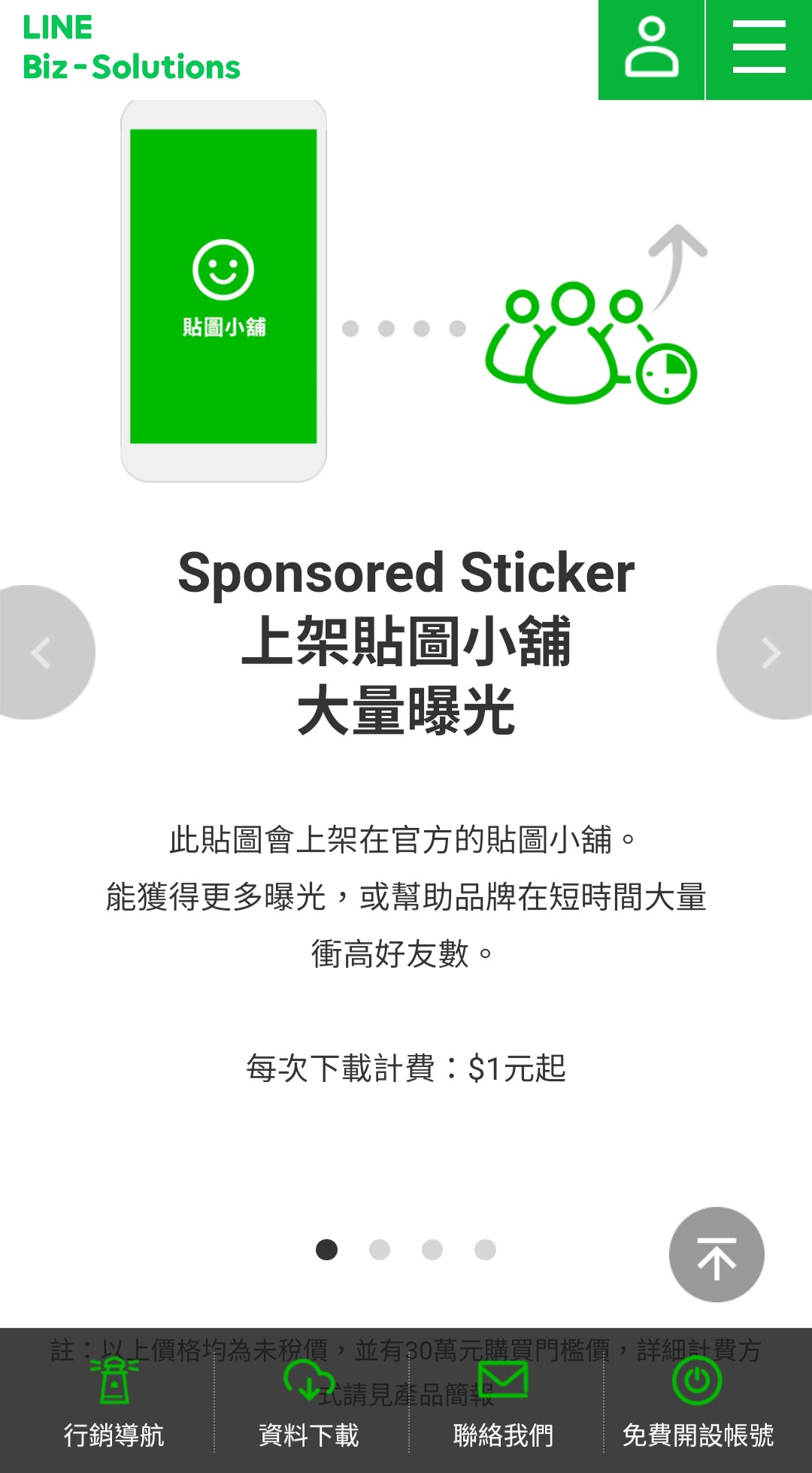
Task: Show the next carousel slide
Action: pos(770,652)
